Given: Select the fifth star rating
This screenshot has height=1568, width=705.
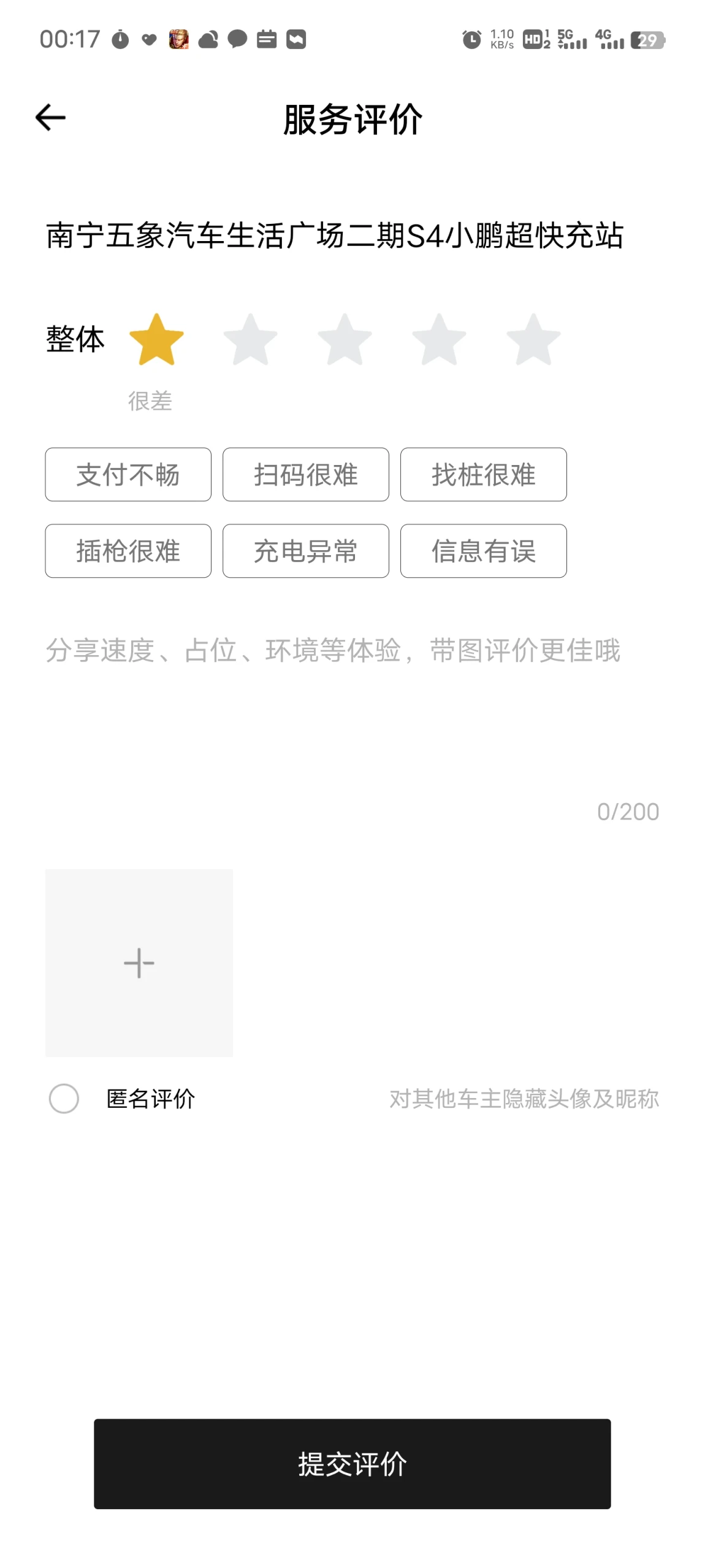Looking at the screenshot, I should coord(533,339).
